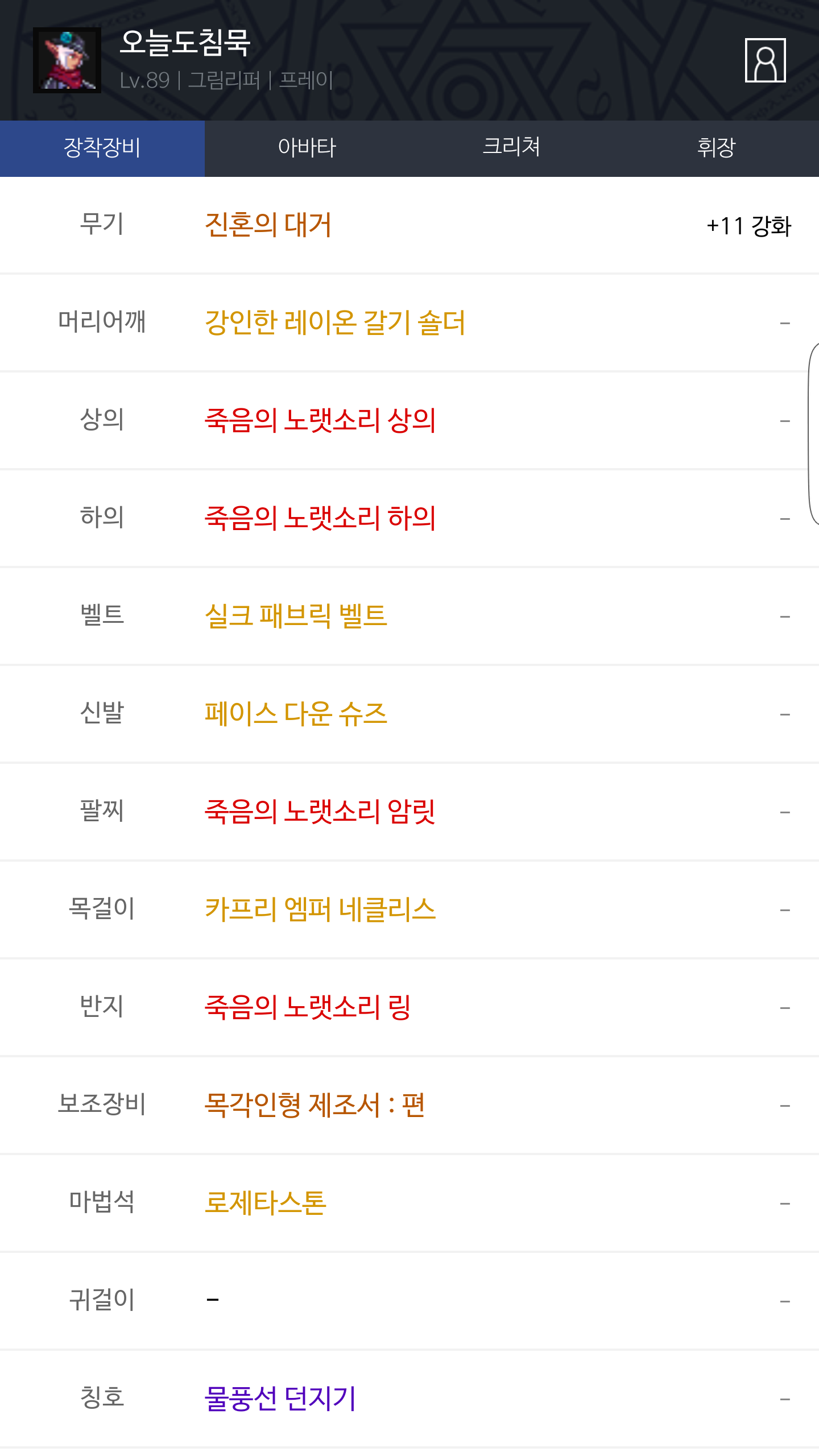Open title item 물풍선 던지기
The width and height of the screenshot is (819, 1456).
pos(280,1399)
